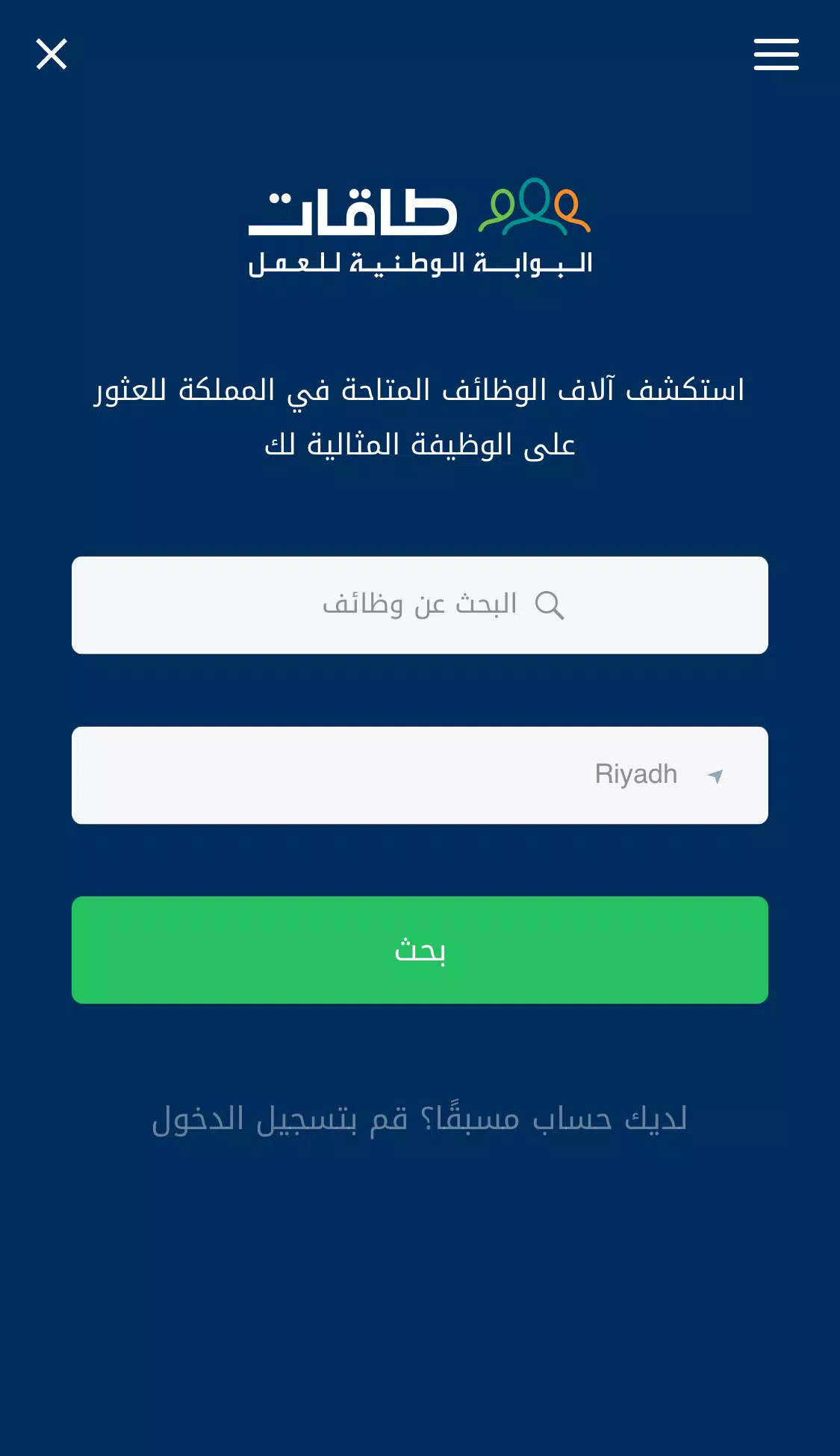Tap the green search (بحث) button

420,950
